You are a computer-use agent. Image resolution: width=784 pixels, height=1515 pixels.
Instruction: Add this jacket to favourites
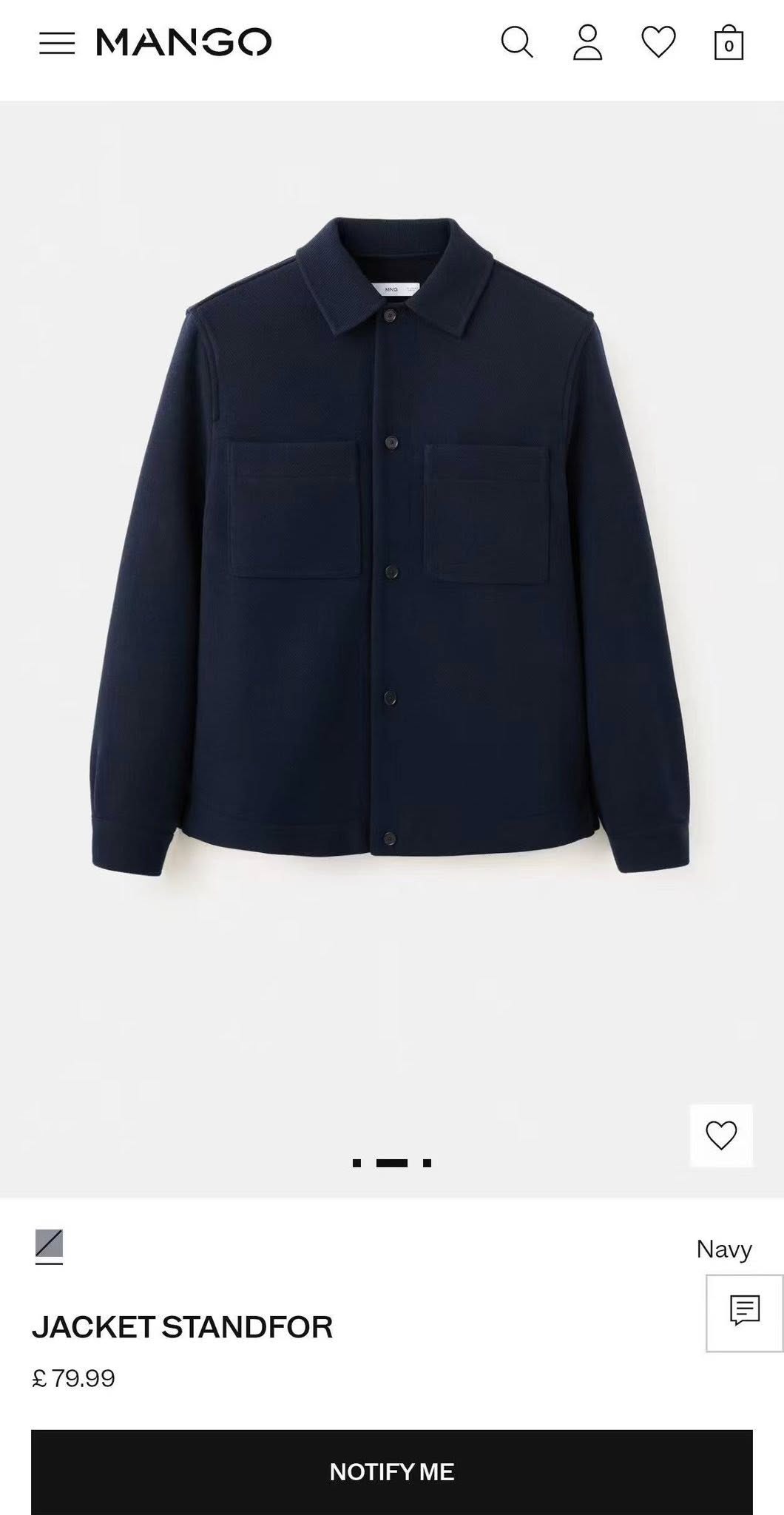coord(721,1136)
